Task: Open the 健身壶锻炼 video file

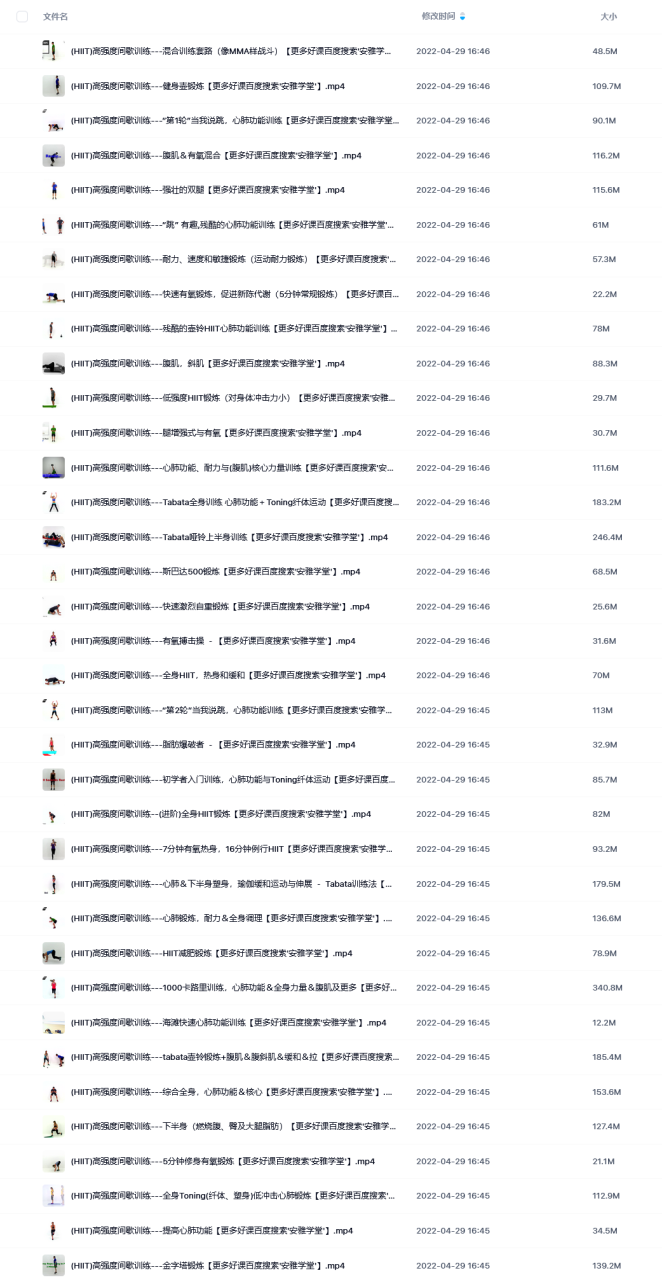Action: pos(208,86)
